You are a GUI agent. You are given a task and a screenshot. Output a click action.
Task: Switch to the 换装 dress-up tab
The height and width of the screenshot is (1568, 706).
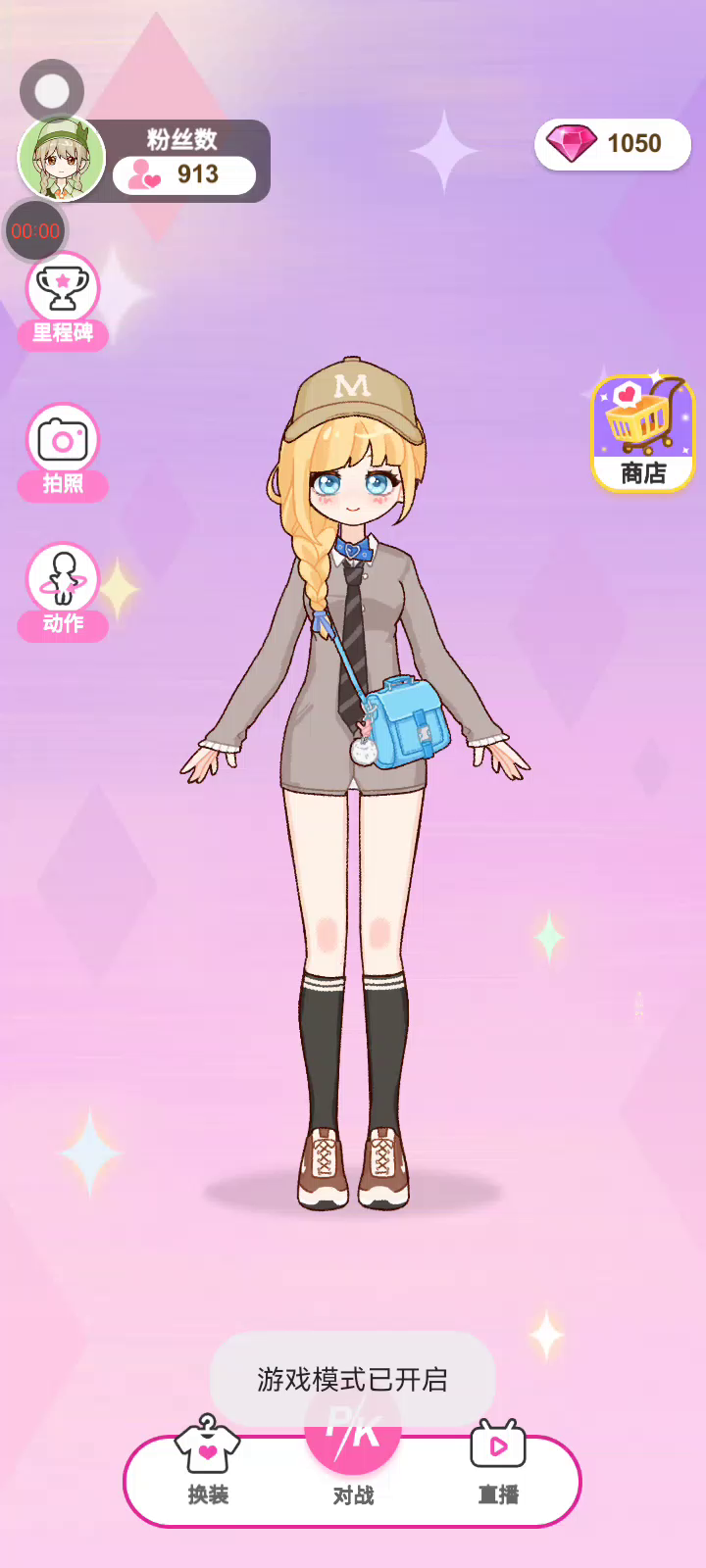[x=208, y=1462]
